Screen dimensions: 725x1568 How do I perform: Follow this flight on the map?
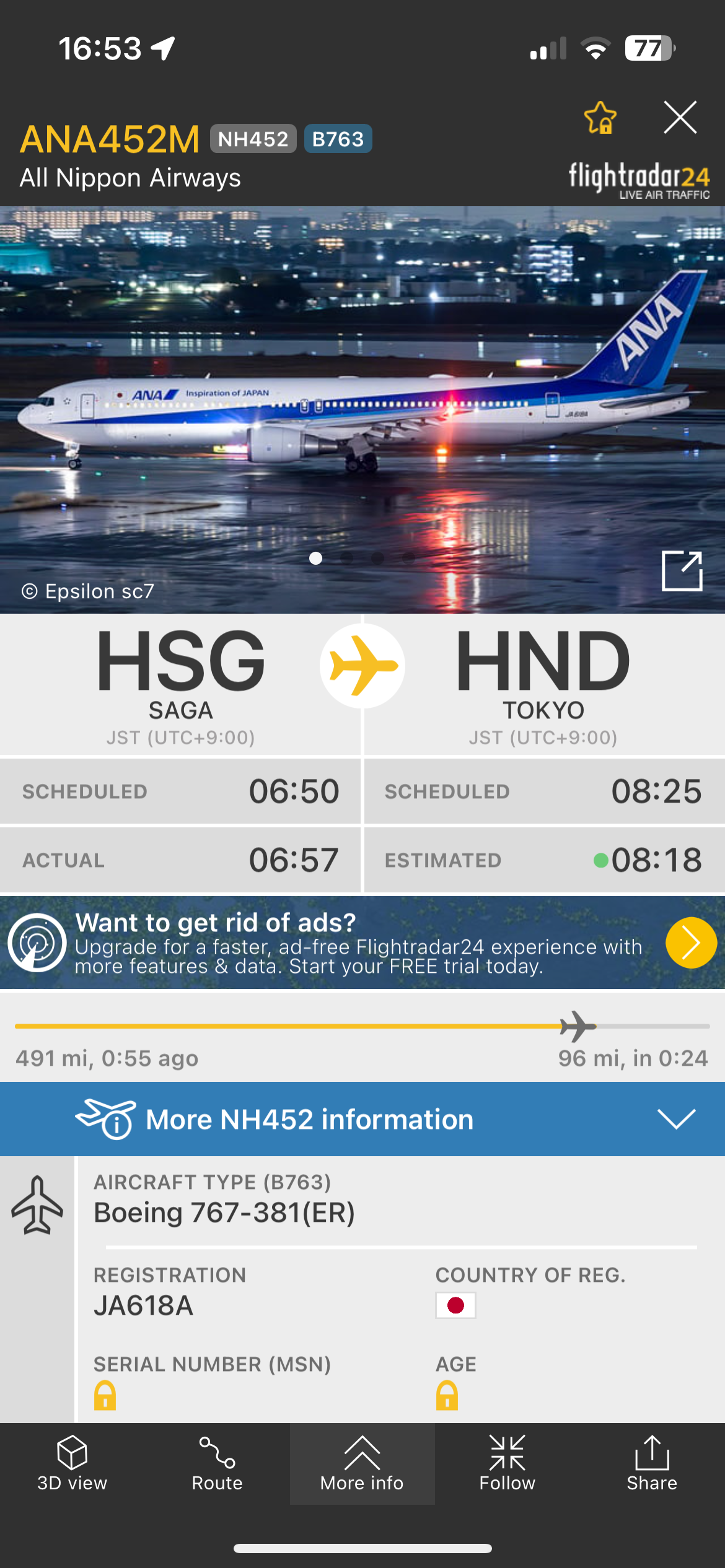(507, 1463)
